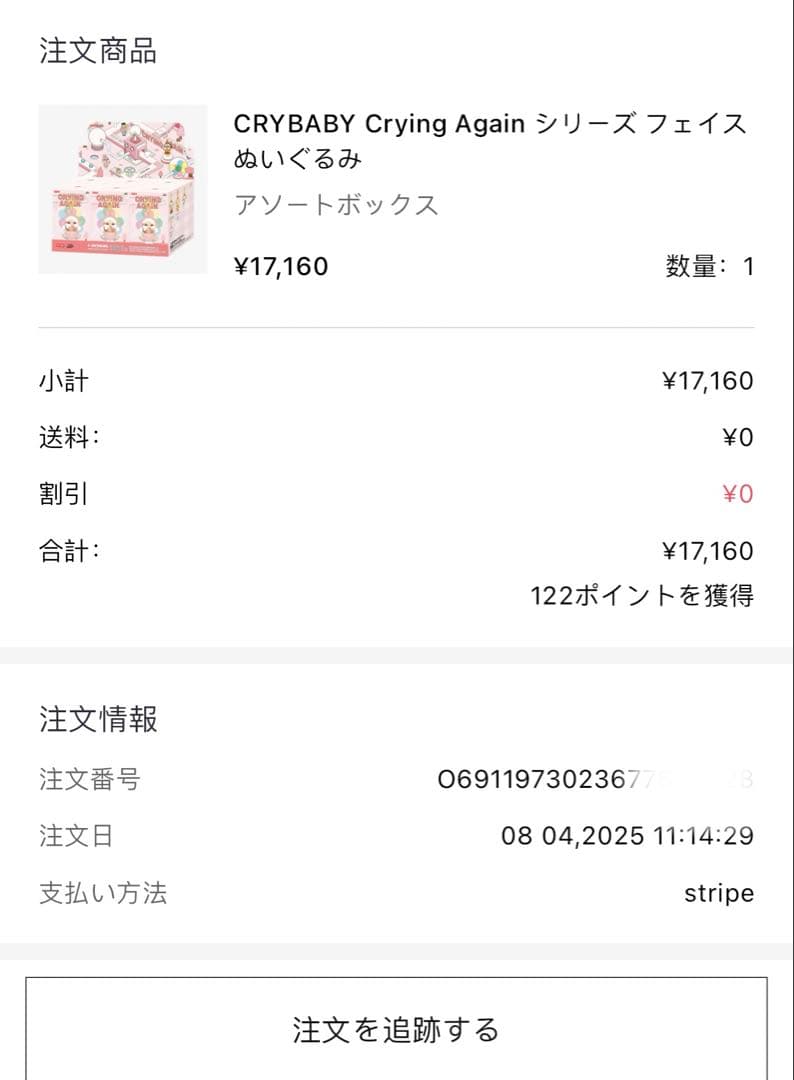Tap the 注文商品 section header
This screenshot has height=1080, width=794.
(96, 52)
